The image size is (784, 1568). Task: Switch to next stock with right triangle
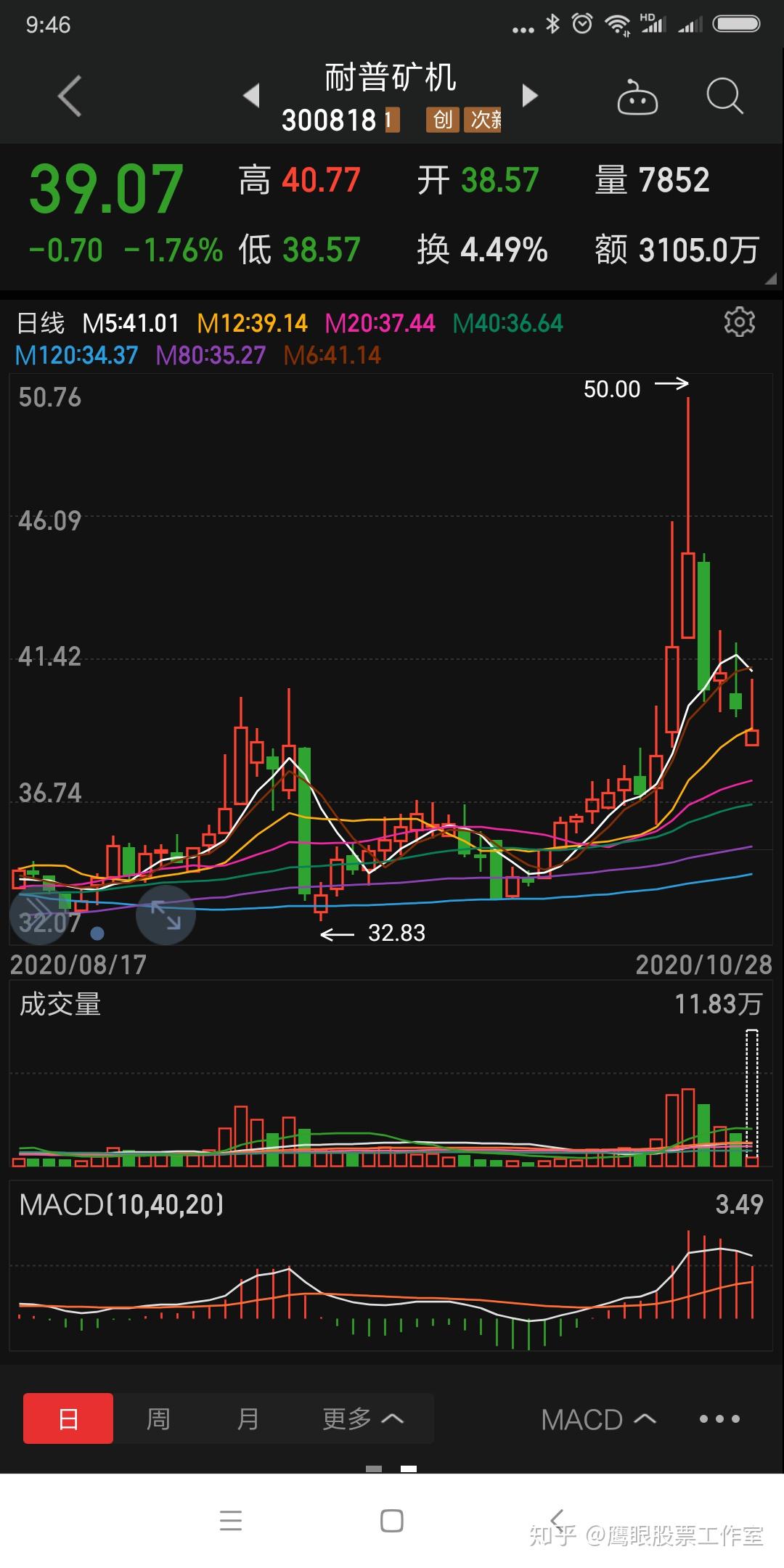530,95
